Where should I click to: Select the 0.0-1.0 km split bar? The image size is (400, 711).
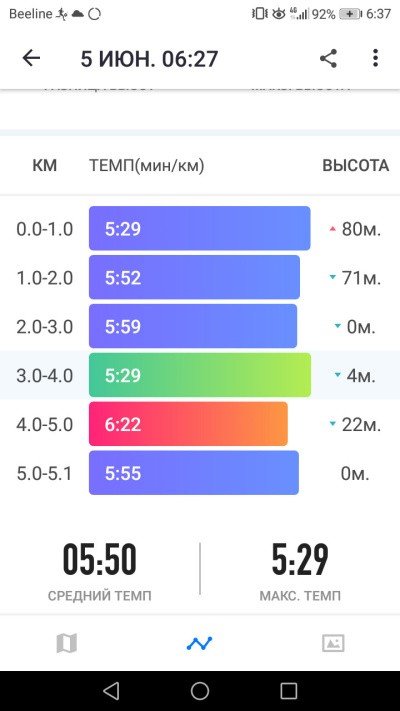coord(200,228)
